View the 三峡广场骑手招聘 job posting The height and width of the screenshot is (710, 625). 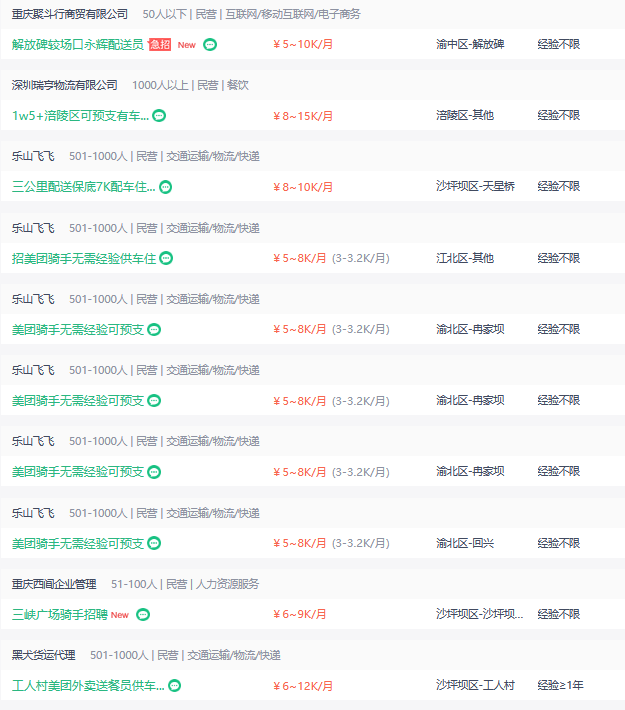59,614
